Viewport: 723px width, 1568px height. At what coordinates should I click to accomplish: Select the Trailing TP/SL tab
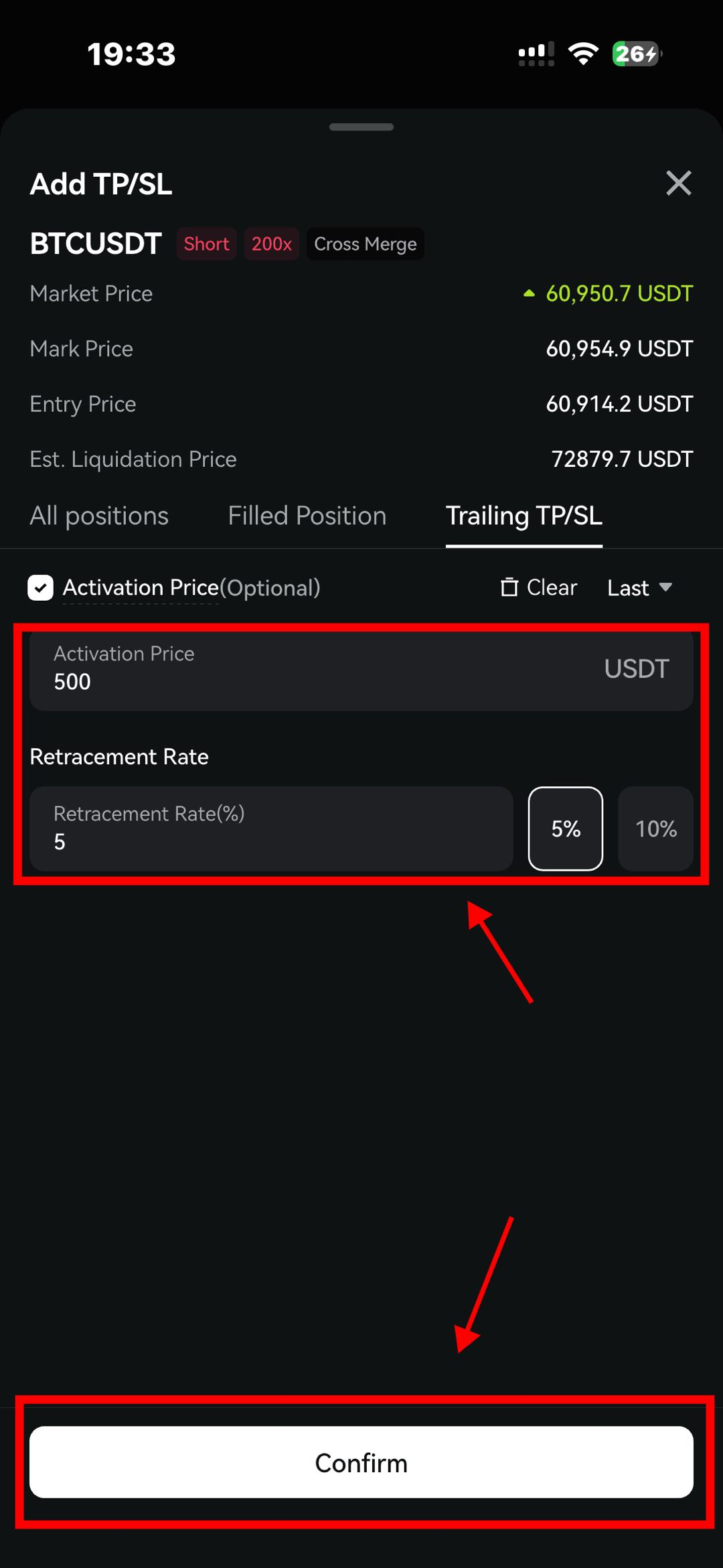tap(524, 516)
